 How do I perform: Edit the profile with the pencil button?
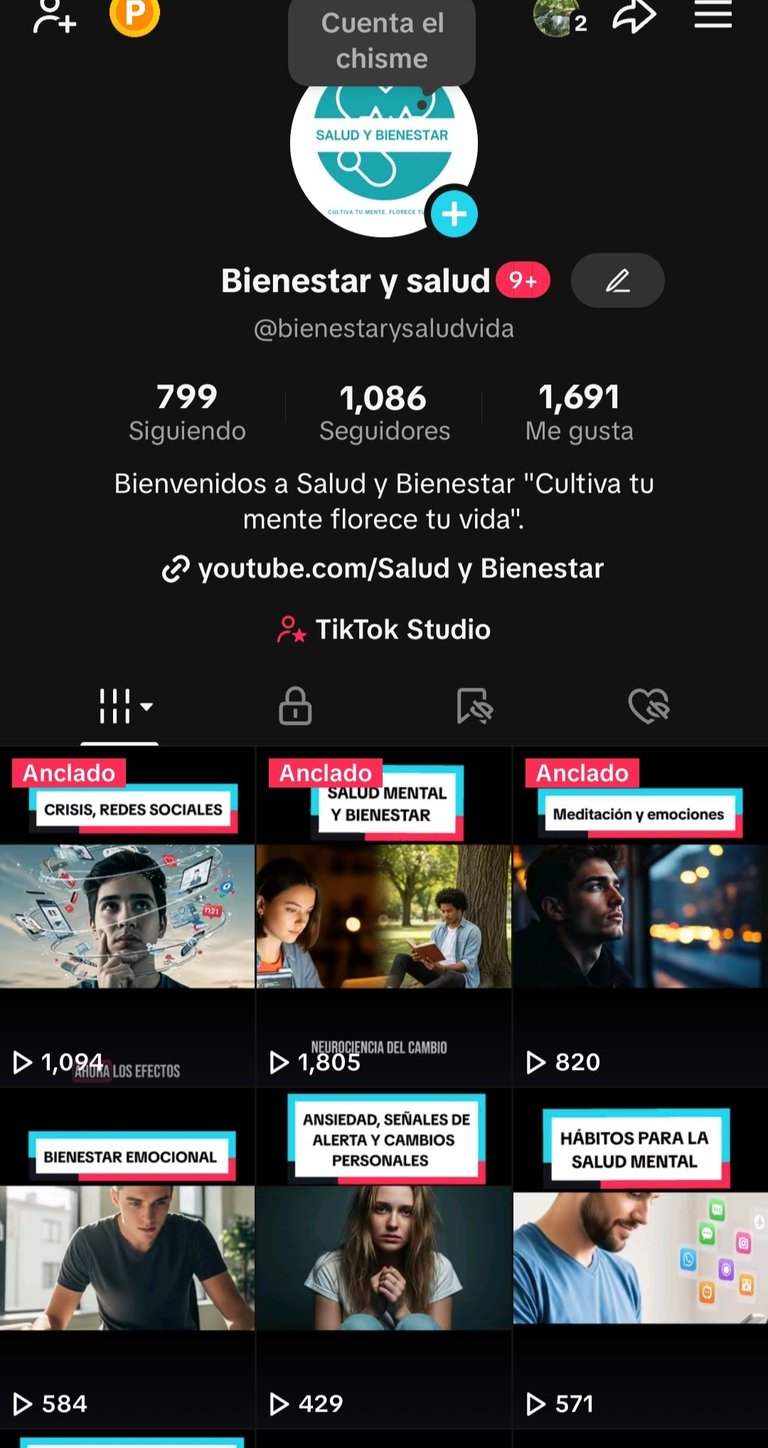click(617, 281)
